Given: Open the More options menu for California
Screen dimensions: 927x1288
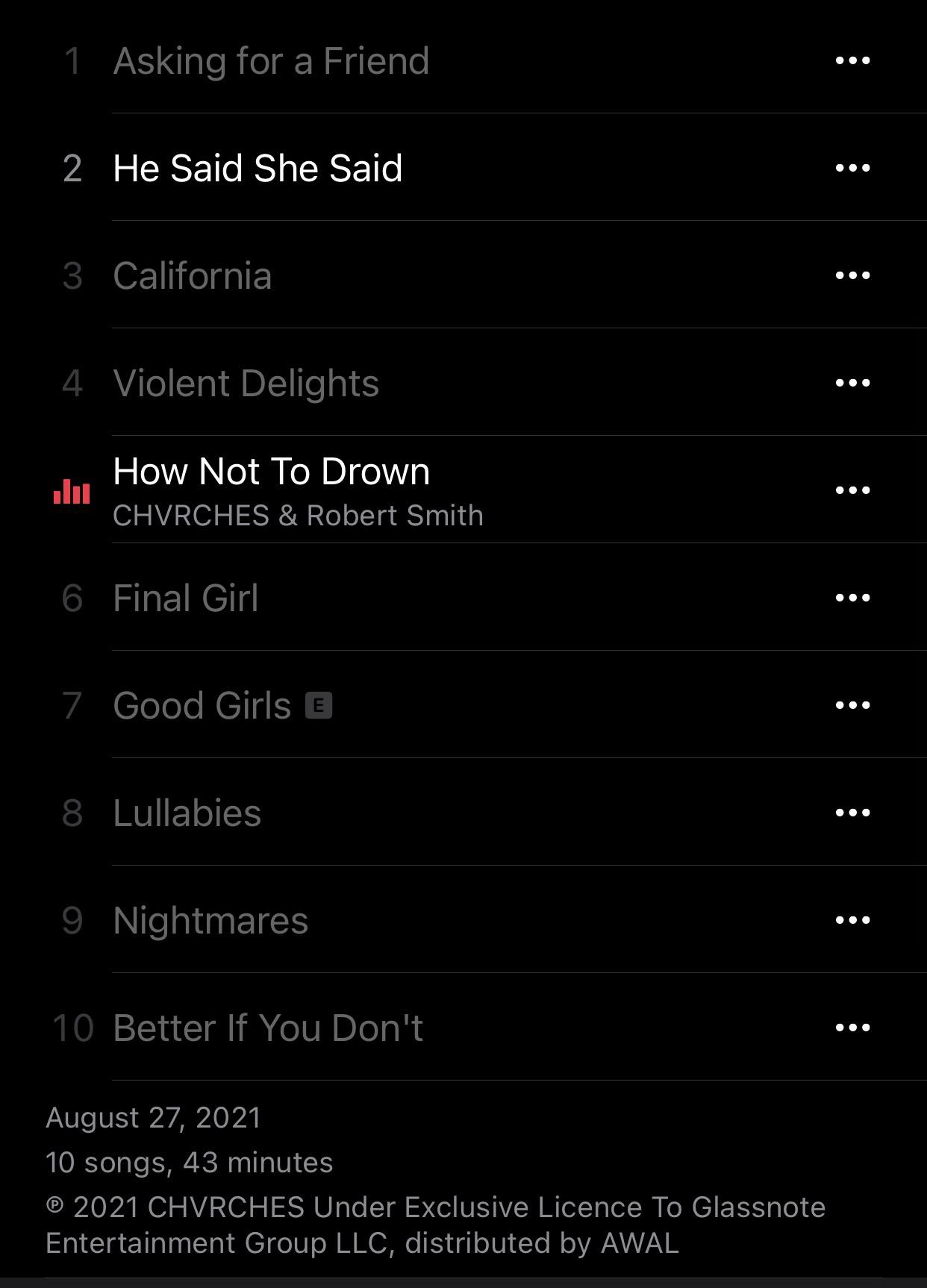Looking at the screenshot, I should 852,275.
